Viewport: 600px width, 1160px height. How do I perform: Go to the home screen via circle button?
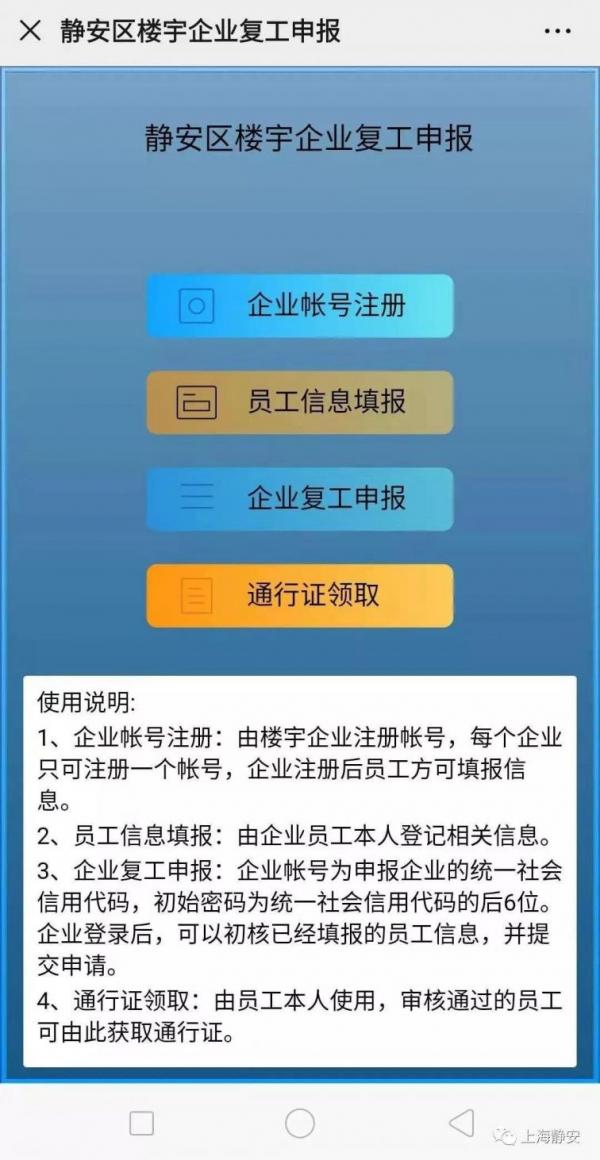click(300, 1123)
